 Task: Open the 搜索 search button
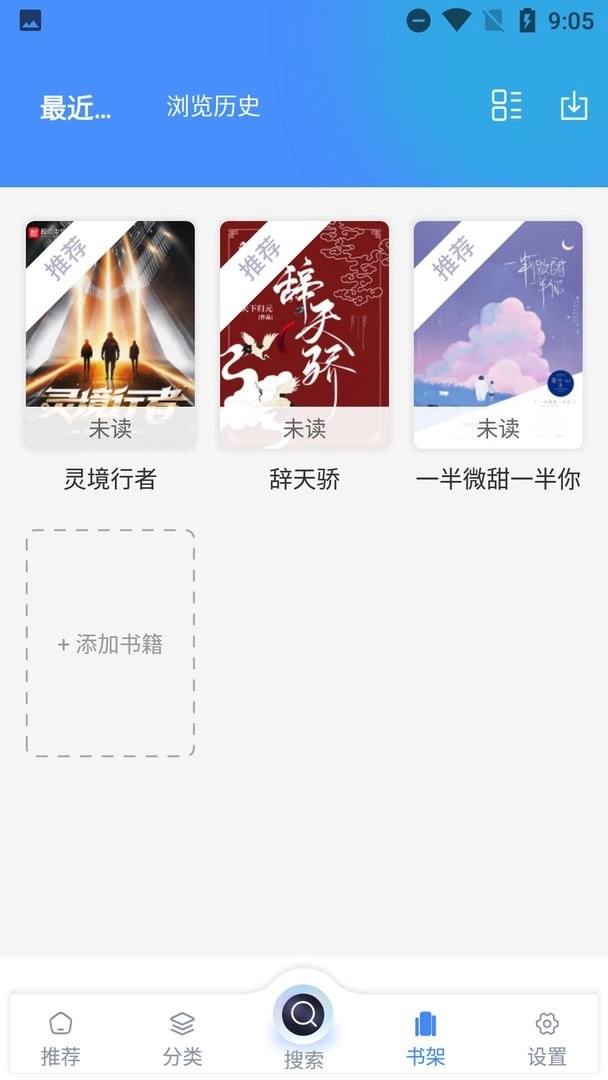point(303,1020)
